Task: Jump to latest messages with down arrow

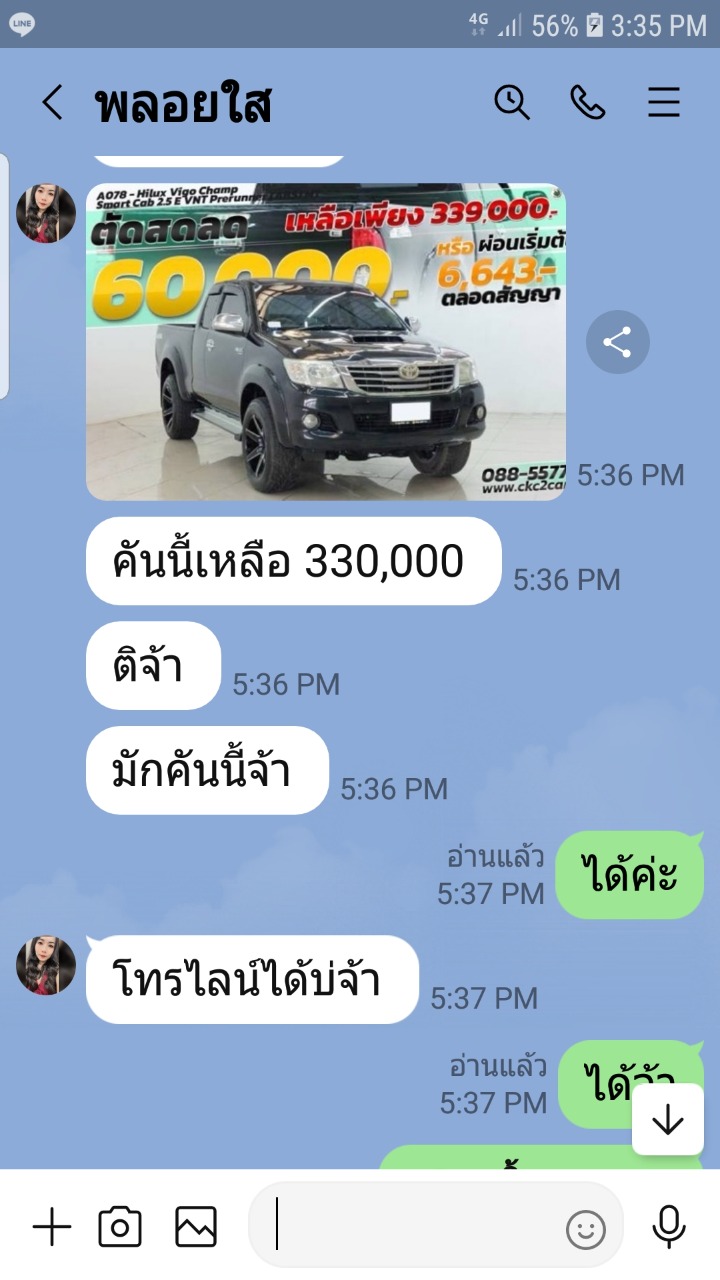Action: click(667, 1120)
